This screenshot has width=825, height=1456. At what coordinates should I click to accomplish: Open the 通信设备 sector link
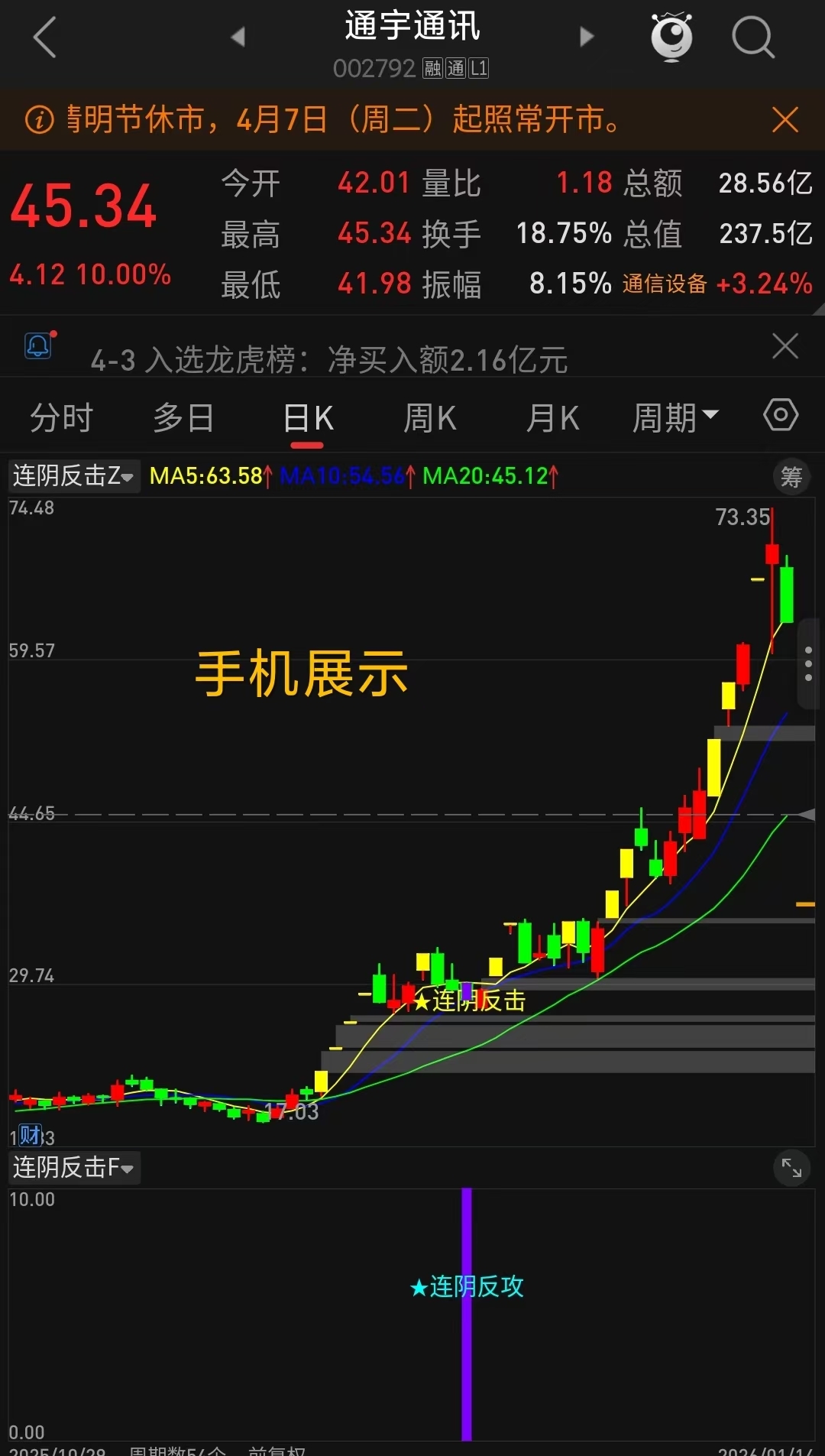point(665,284)
